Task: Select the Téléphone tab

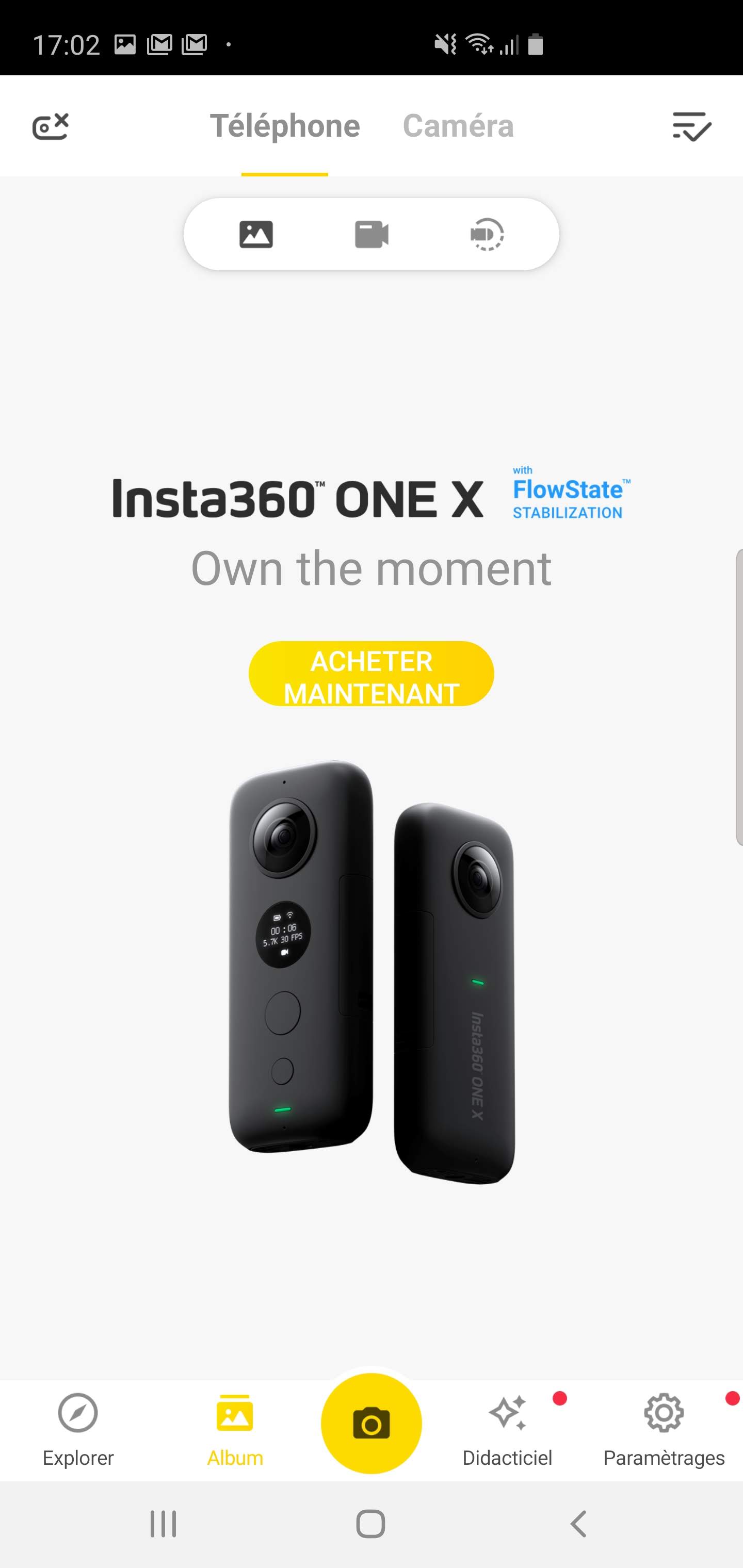Action: (x=285, y=126)
